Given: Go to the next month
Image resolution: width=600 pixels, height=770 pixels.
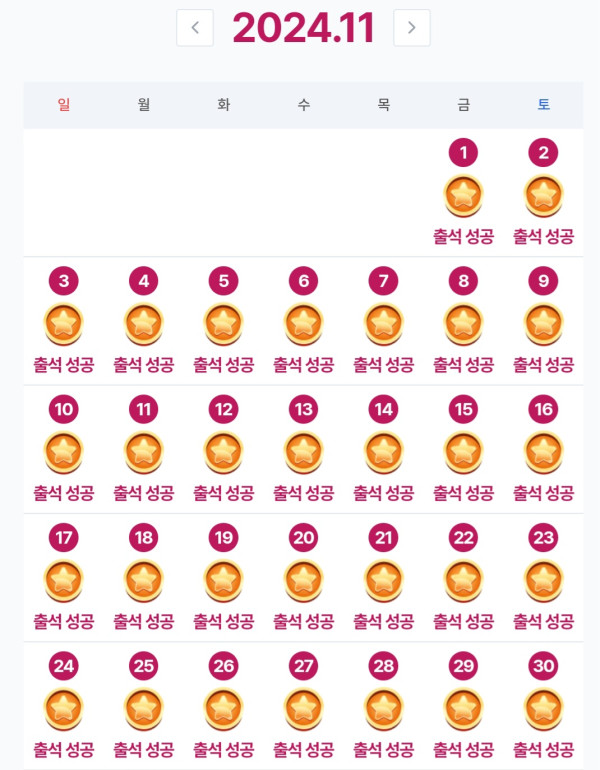Looking at the screenshot, I should click(x=411, y=28).
